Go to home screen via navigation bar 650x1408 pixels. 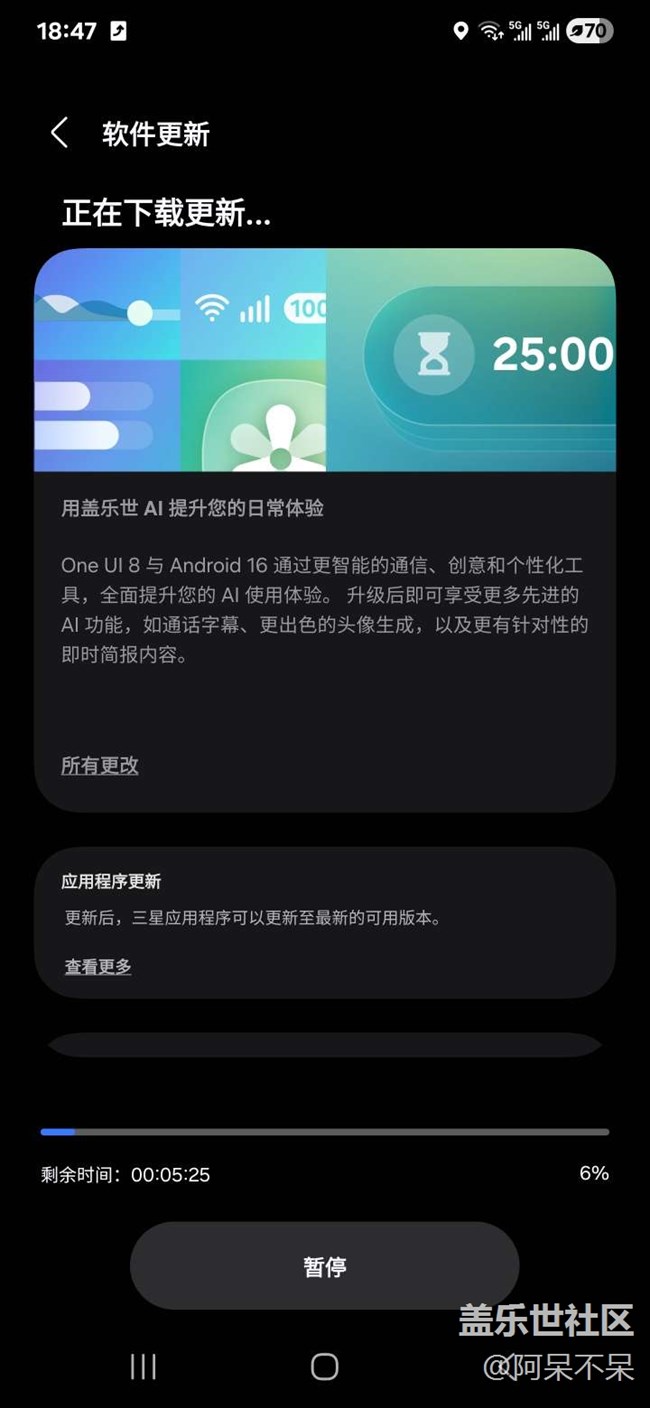click(324, 1367)
